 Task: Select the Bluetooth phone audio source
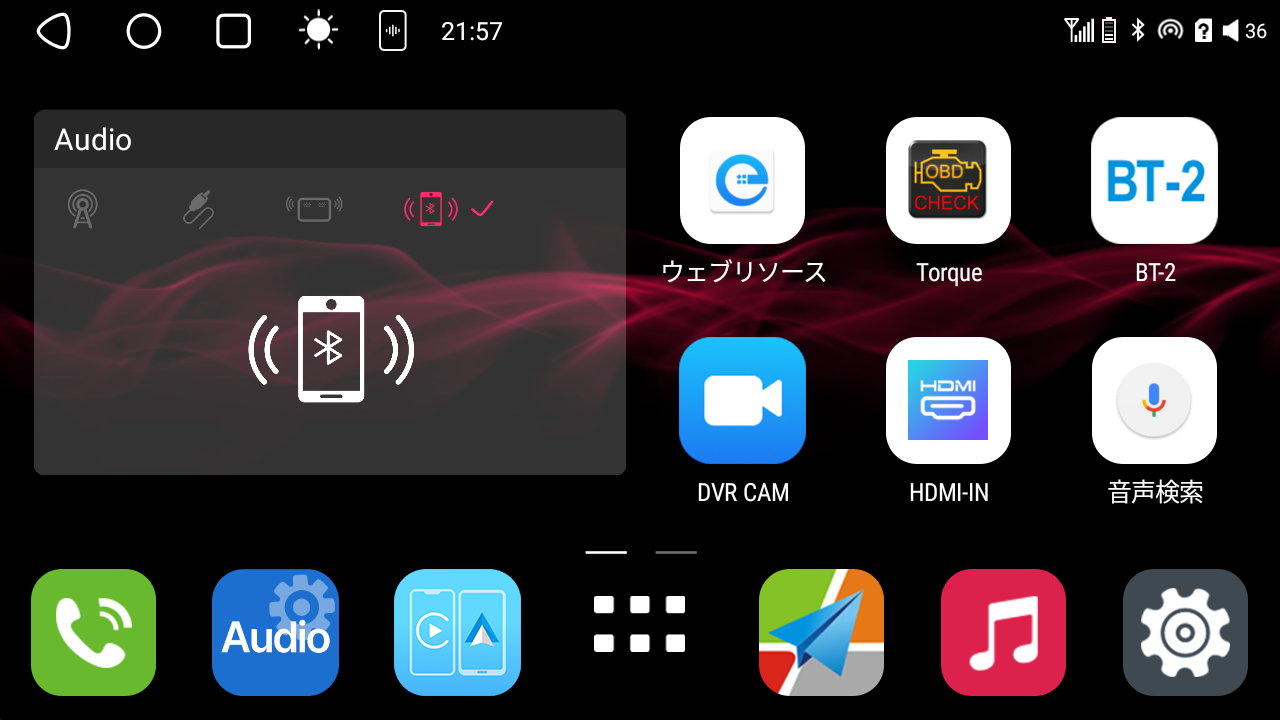(x=431, y=208)
